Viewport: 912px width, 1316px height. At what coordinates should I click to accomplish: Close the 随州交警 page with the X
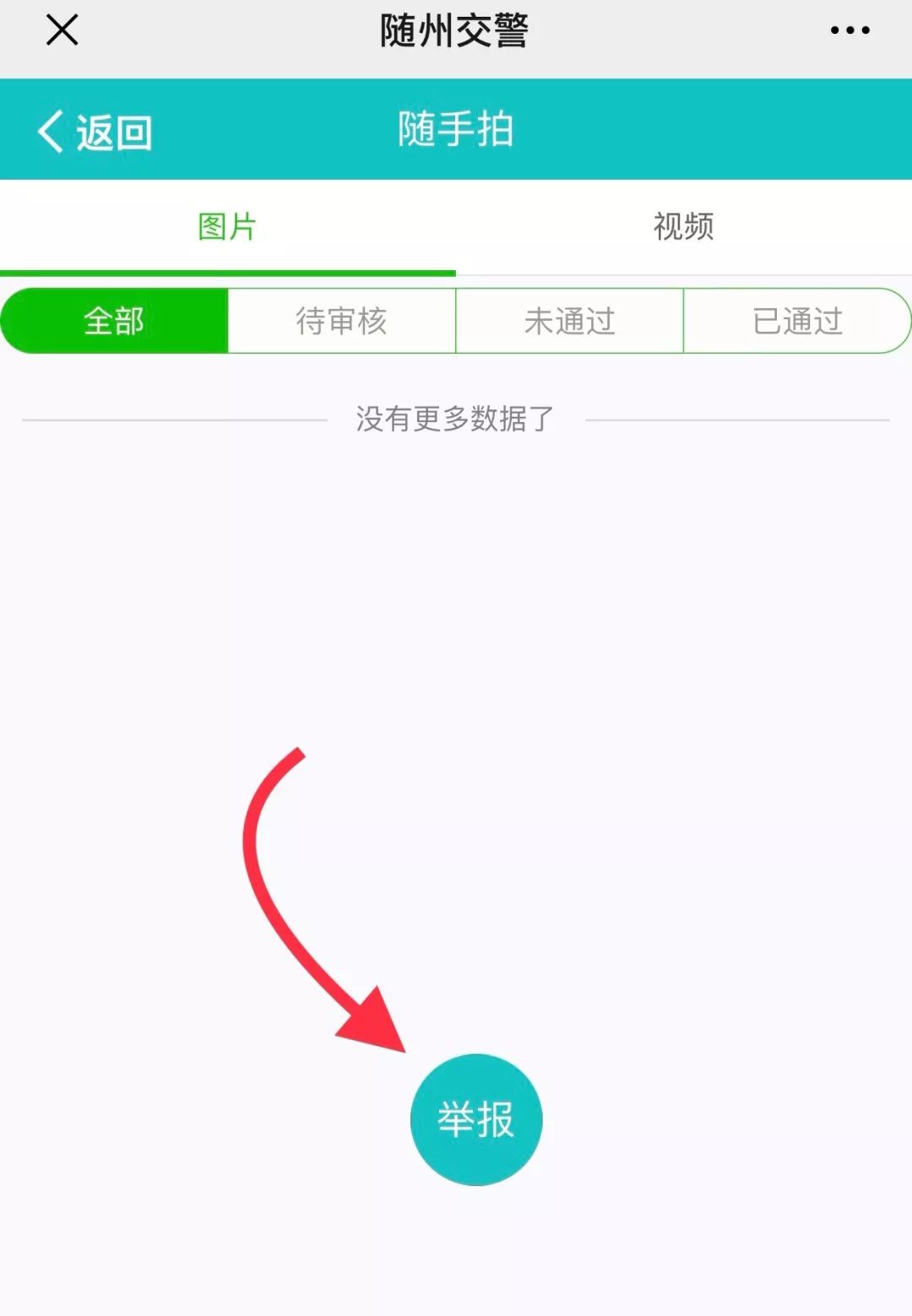pos(62,30)
